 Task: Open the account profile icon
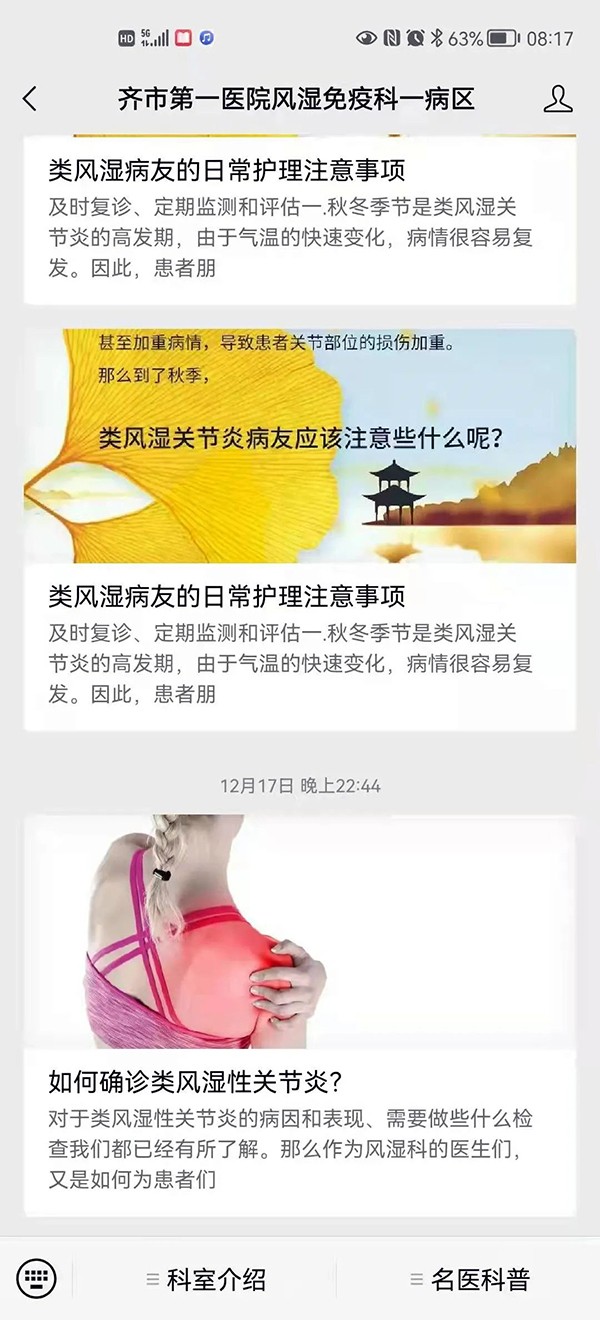click(x=557, y=99)
